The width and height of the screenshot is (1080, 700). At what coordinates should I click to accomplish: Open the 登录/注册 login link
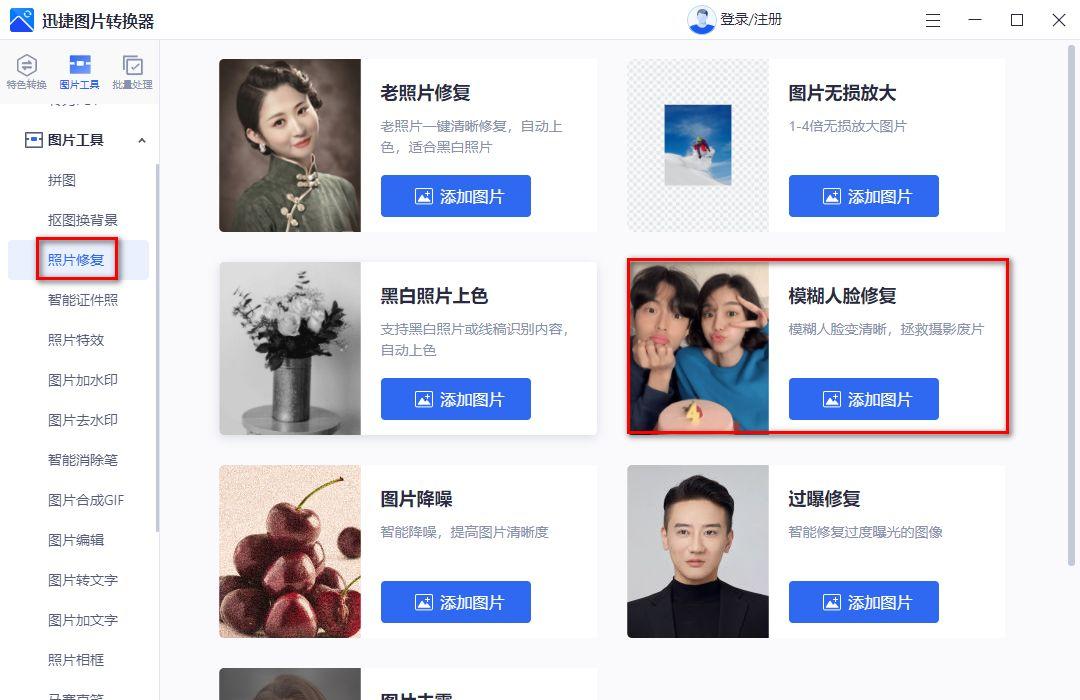[x=750, y=20]
